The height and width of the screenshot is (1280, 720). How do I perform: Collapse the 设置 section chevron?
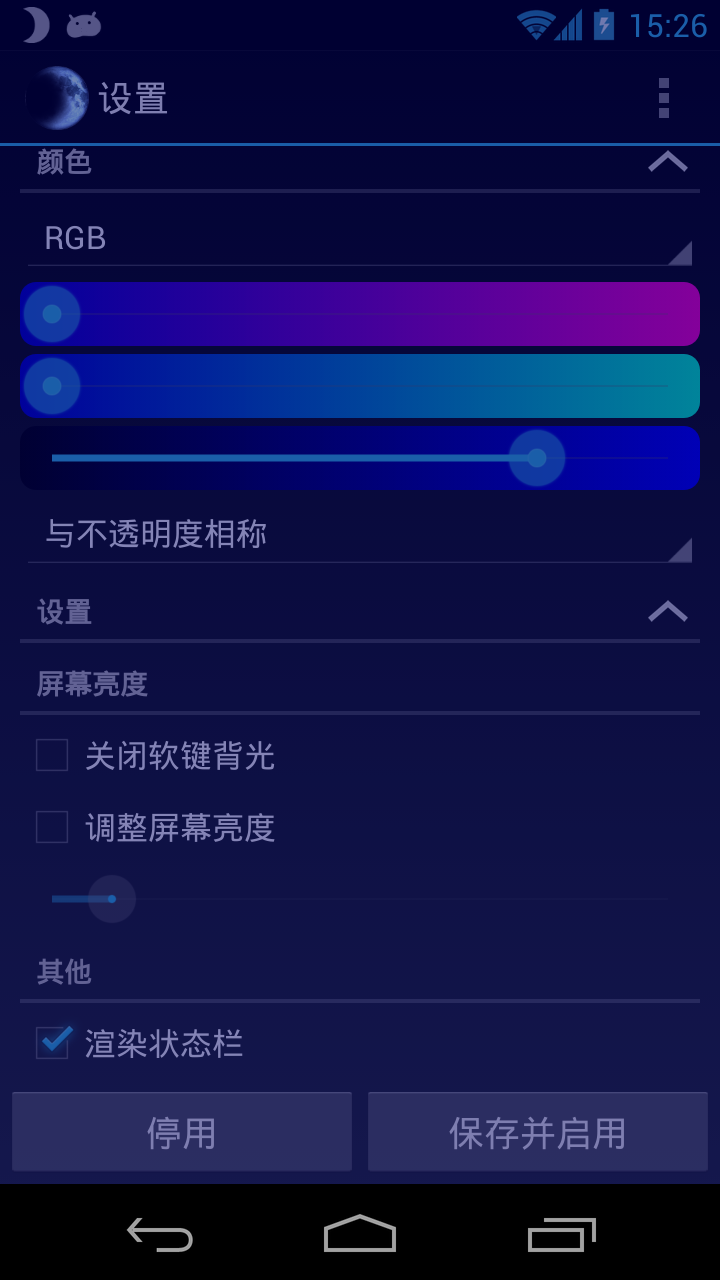[x=667, y=611]
